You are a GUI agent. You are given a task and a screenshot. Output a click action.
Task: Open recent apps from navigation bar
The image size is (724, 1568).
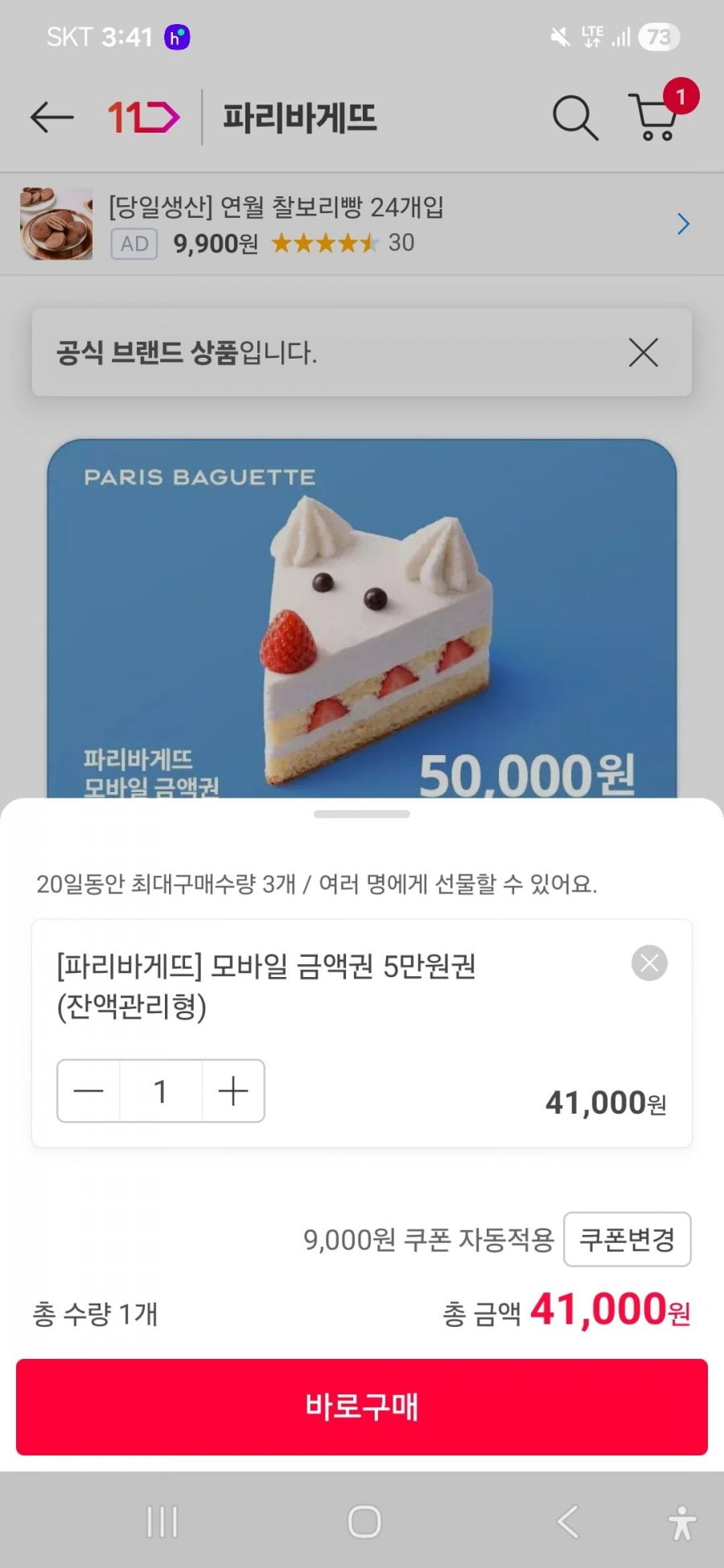click(x=162, y=1521)
